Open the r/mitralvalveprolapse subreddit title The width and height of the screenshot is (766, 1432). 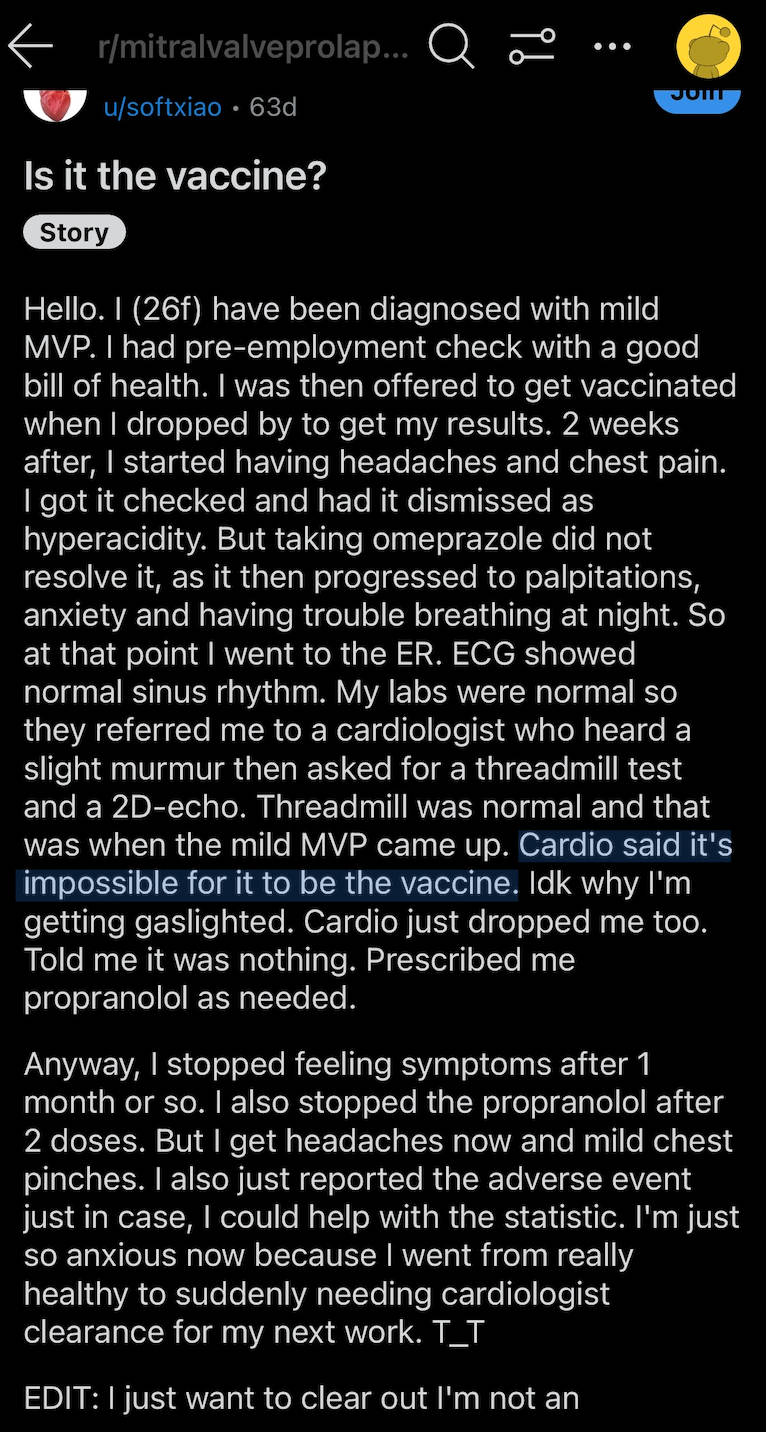coord(254,47)
